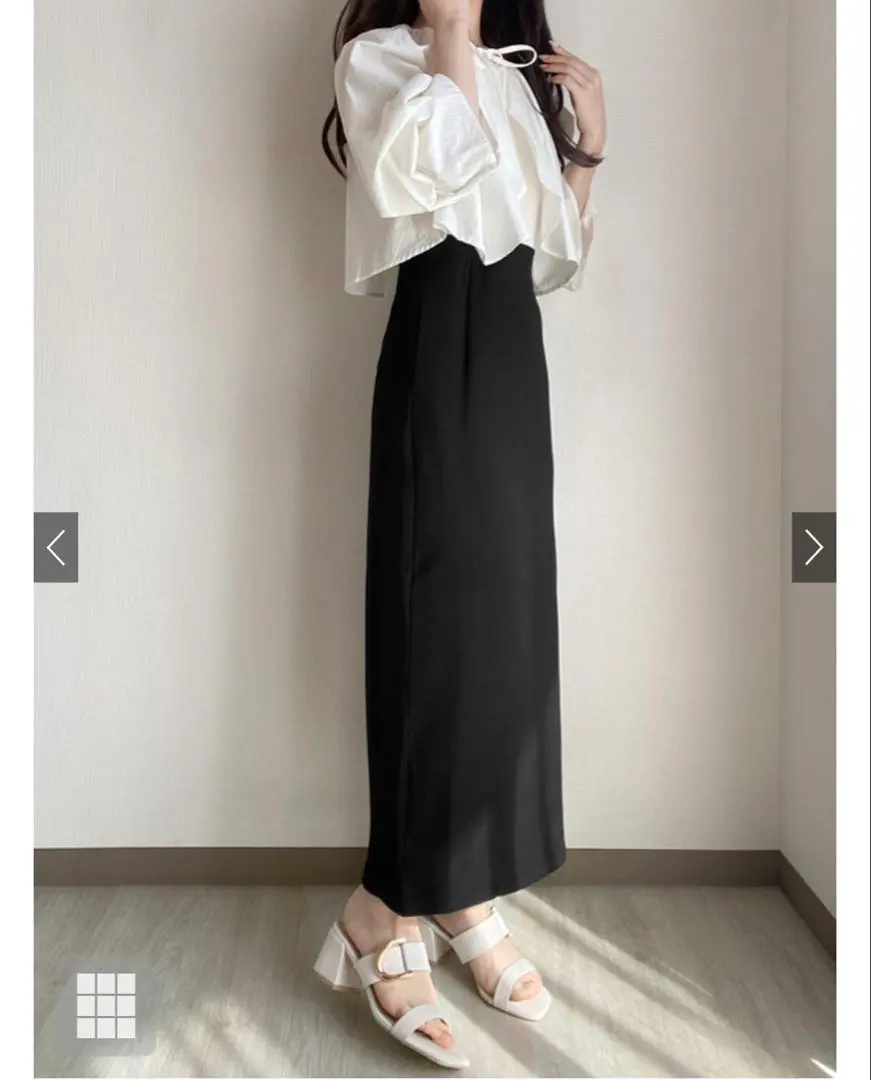
Task: Go to the previous product photo
Action: coord(56,547)
